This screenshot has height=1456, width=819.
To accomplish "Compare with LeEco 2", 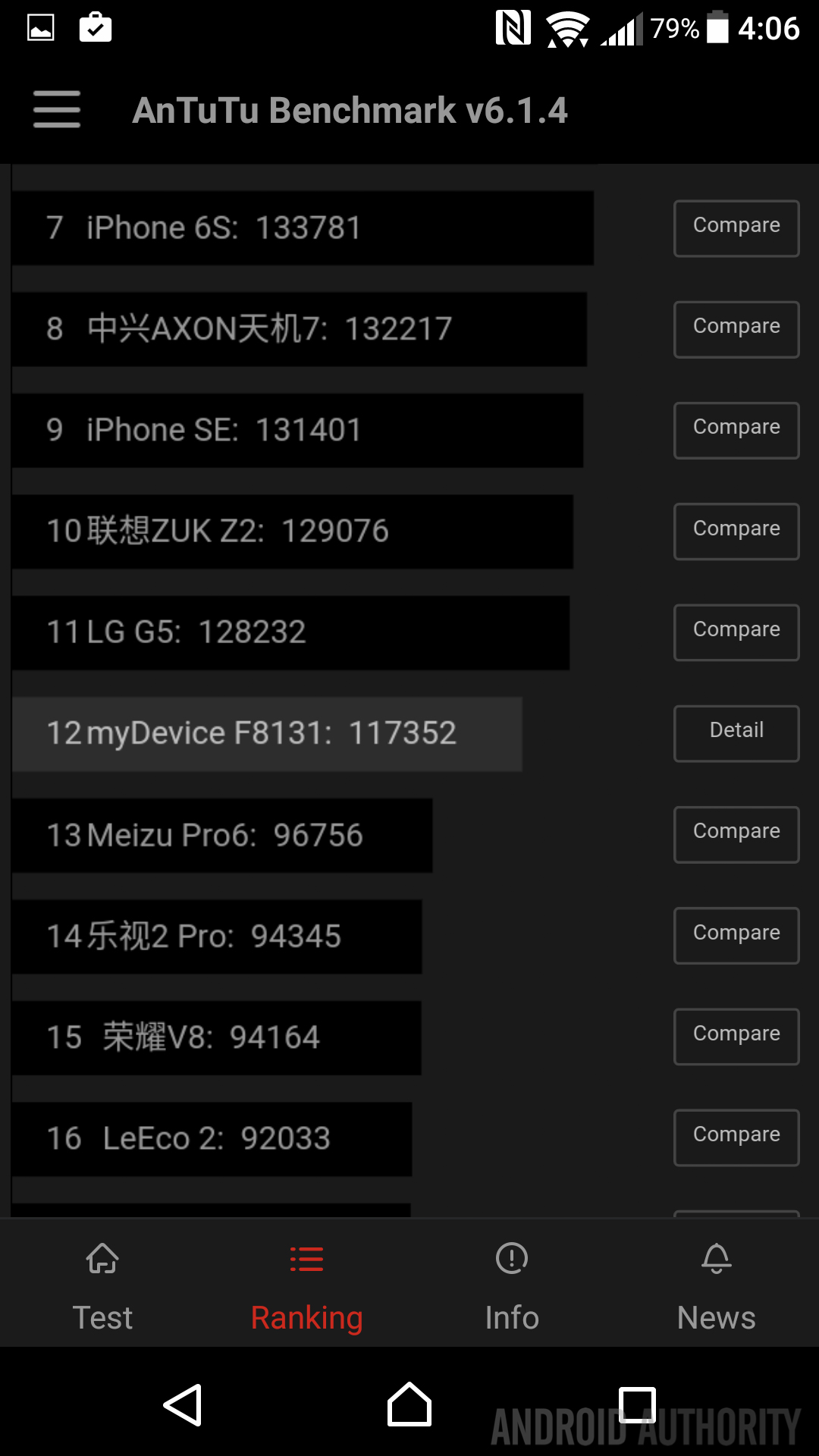I will (x=736, y=1137).
